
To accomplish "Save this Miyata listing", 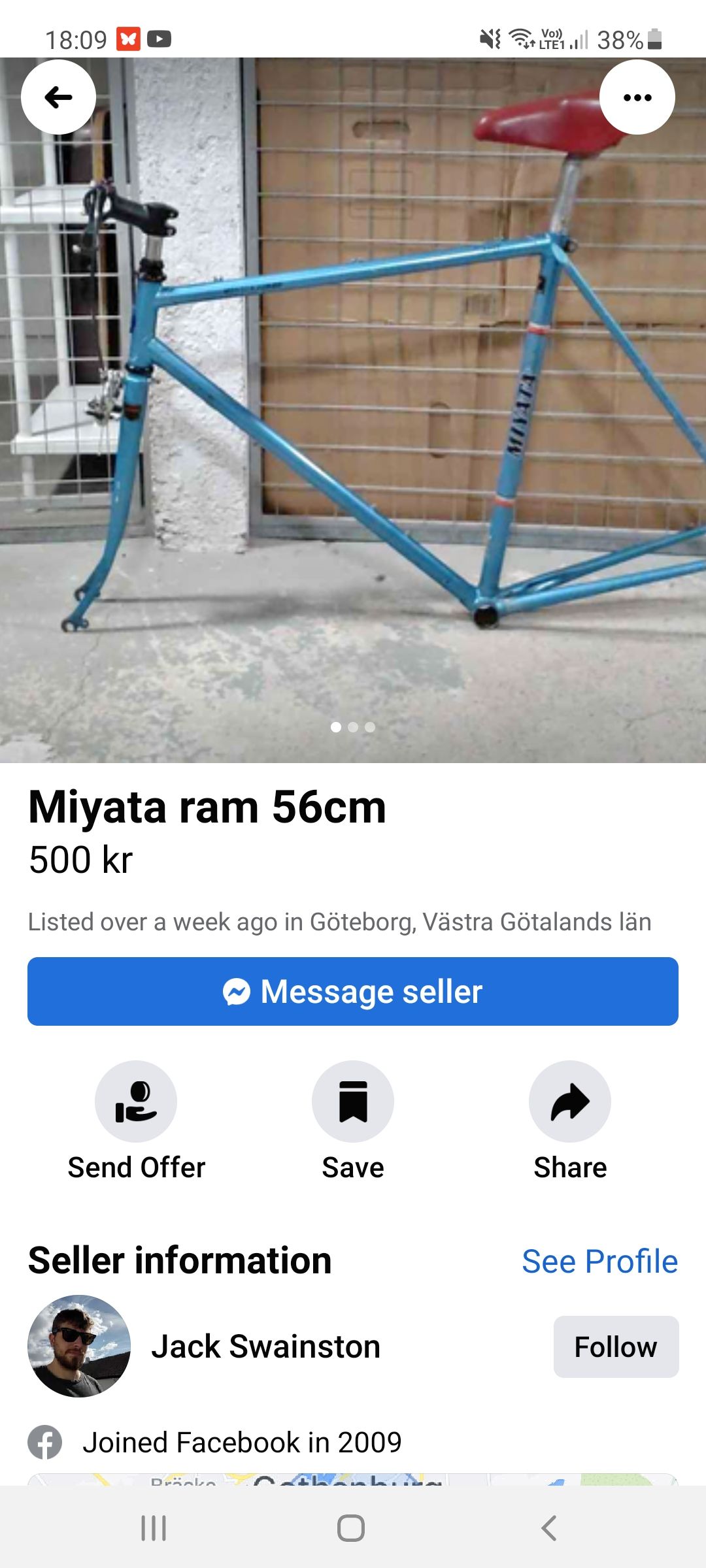I will pyautogui.click(x=352, y=1102).
